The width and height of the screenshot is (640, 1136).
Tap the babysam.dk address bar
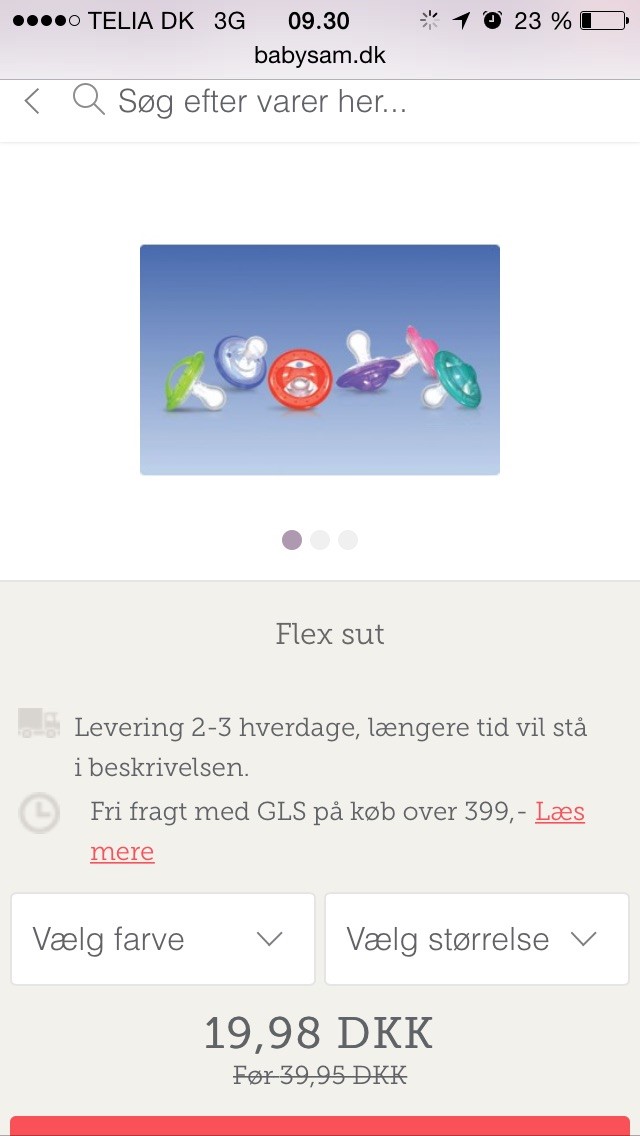[x=320, y=55]
